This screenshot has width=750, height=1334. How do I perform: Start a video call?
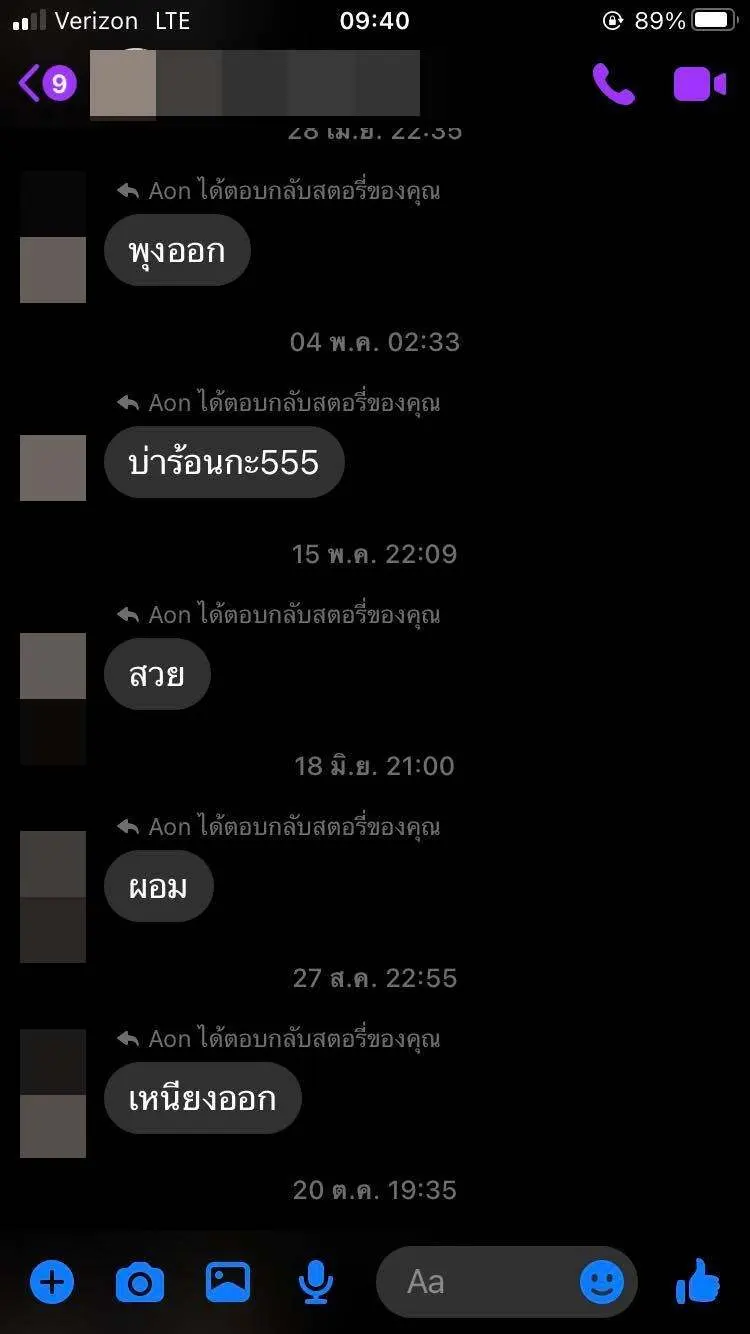tap(699, 84)
